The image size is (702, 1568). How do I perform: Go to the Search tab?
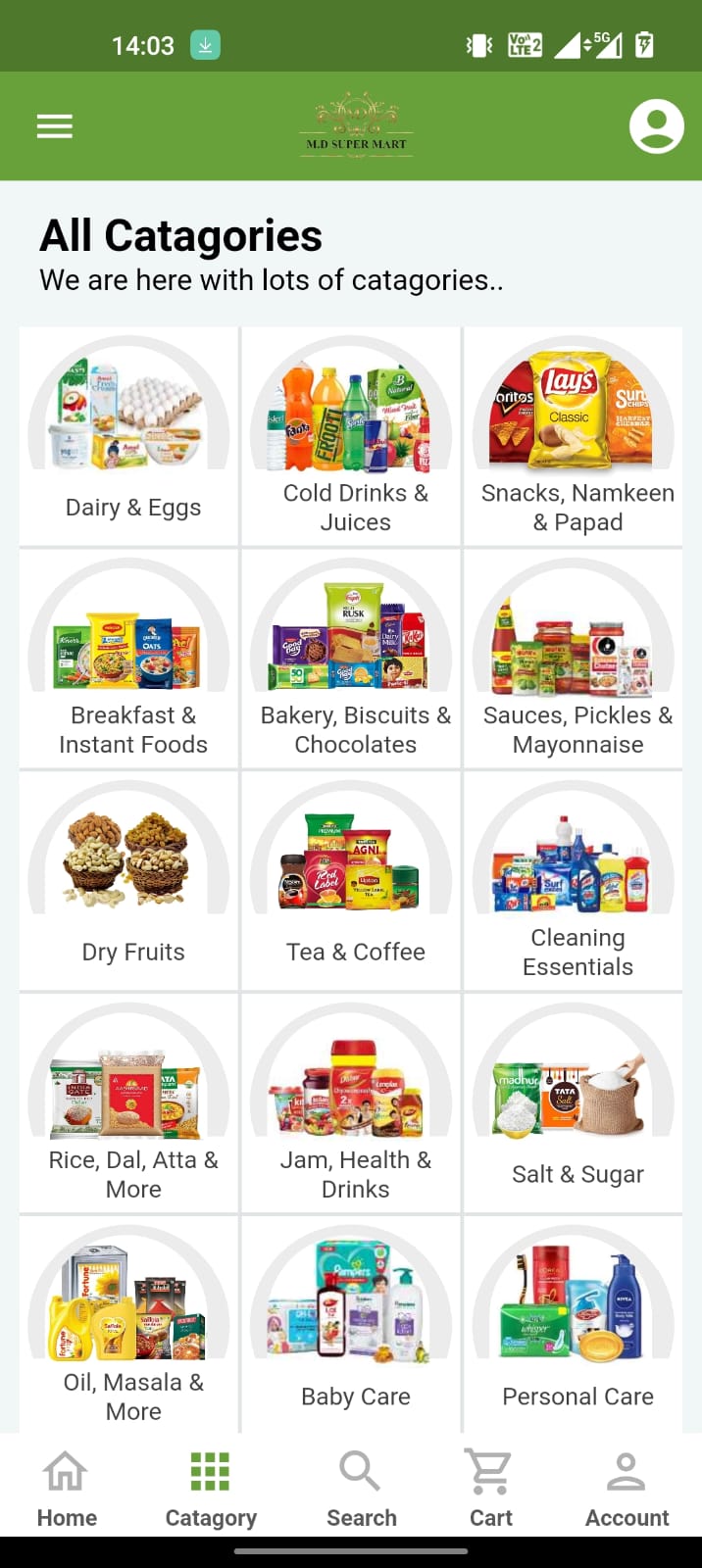(361, 1490)
